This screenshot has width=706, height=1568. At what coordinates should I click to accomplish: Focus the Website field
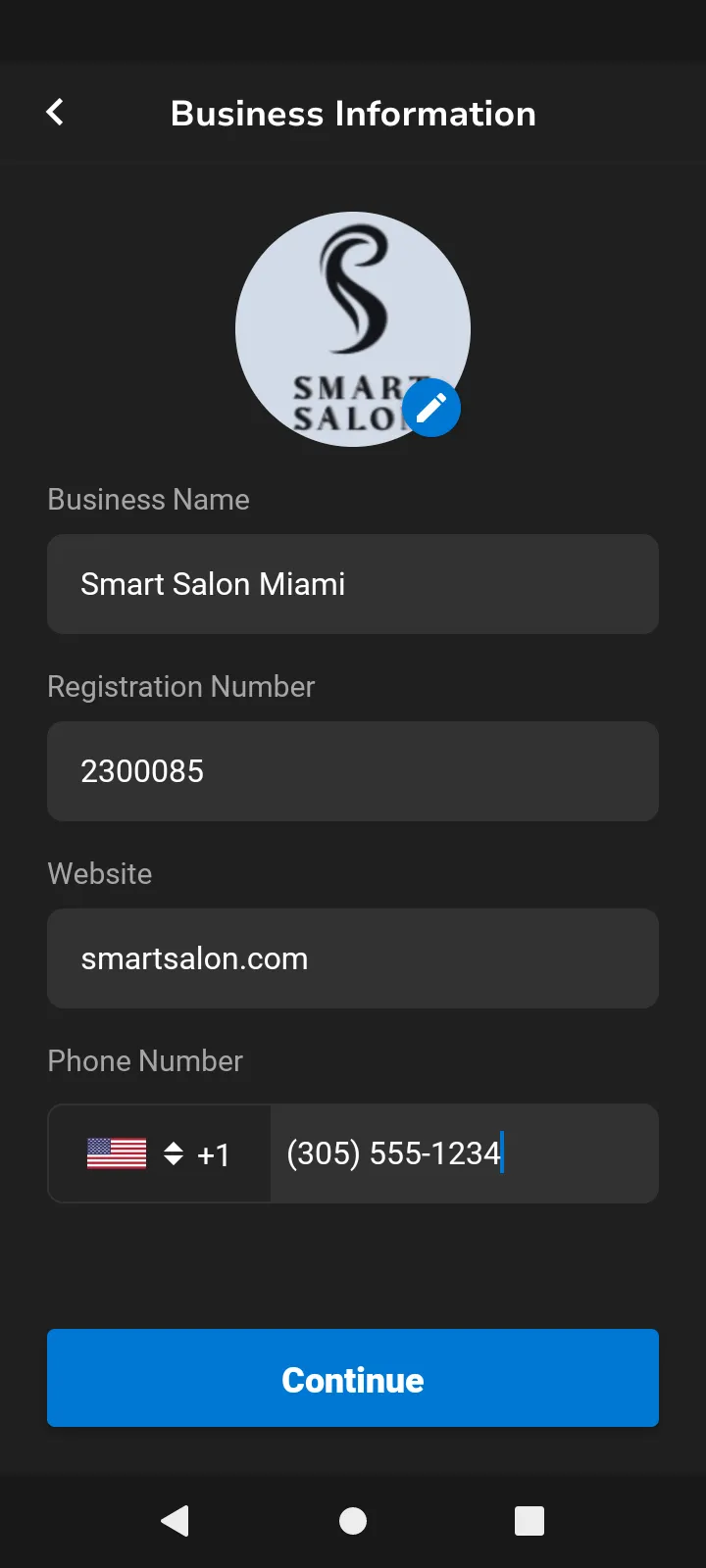(x=353, y=958)
